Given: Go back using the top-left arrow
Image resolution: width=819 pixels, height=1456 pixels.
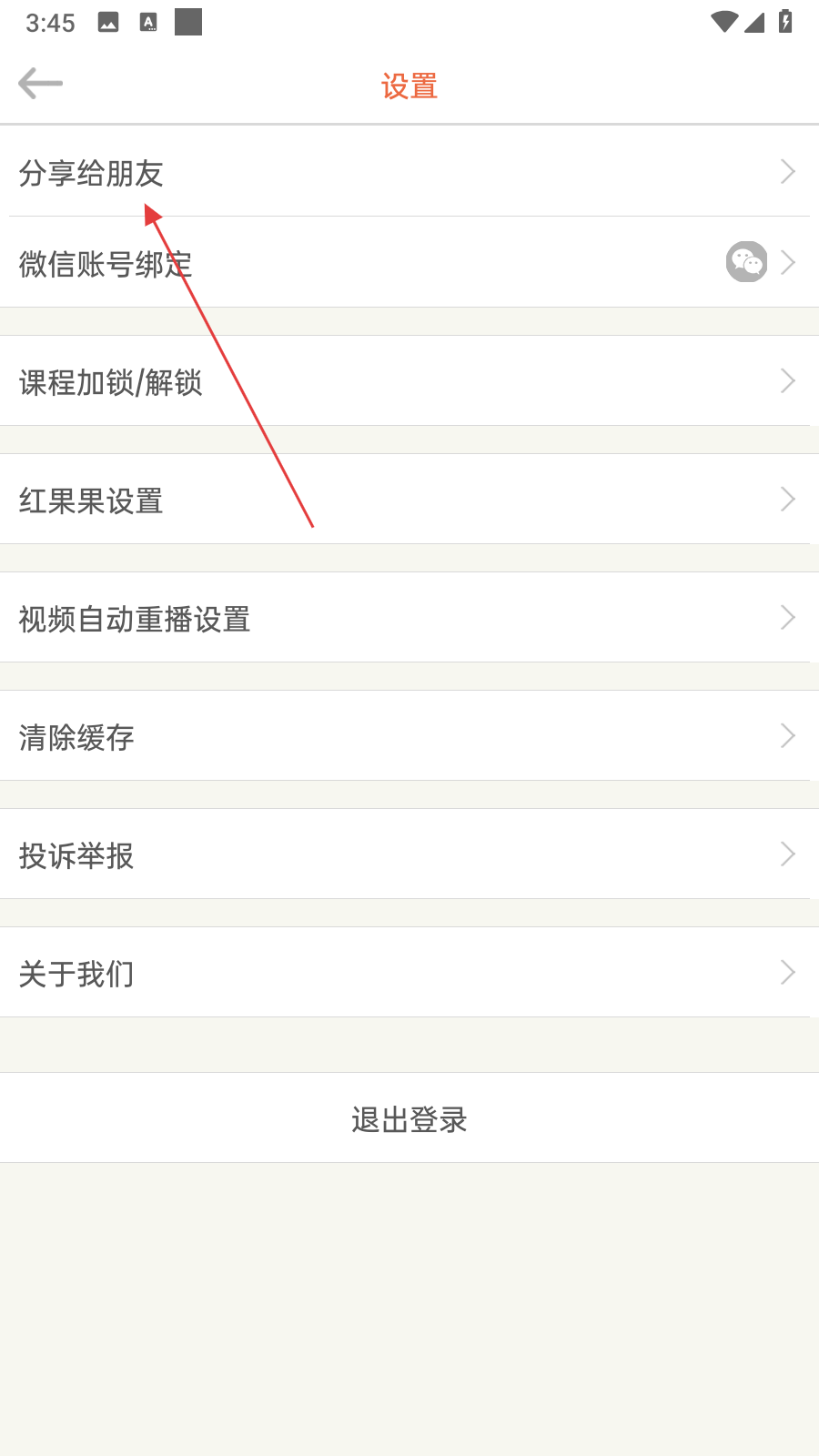Looking at the screenshot, I should click(40, 84).
